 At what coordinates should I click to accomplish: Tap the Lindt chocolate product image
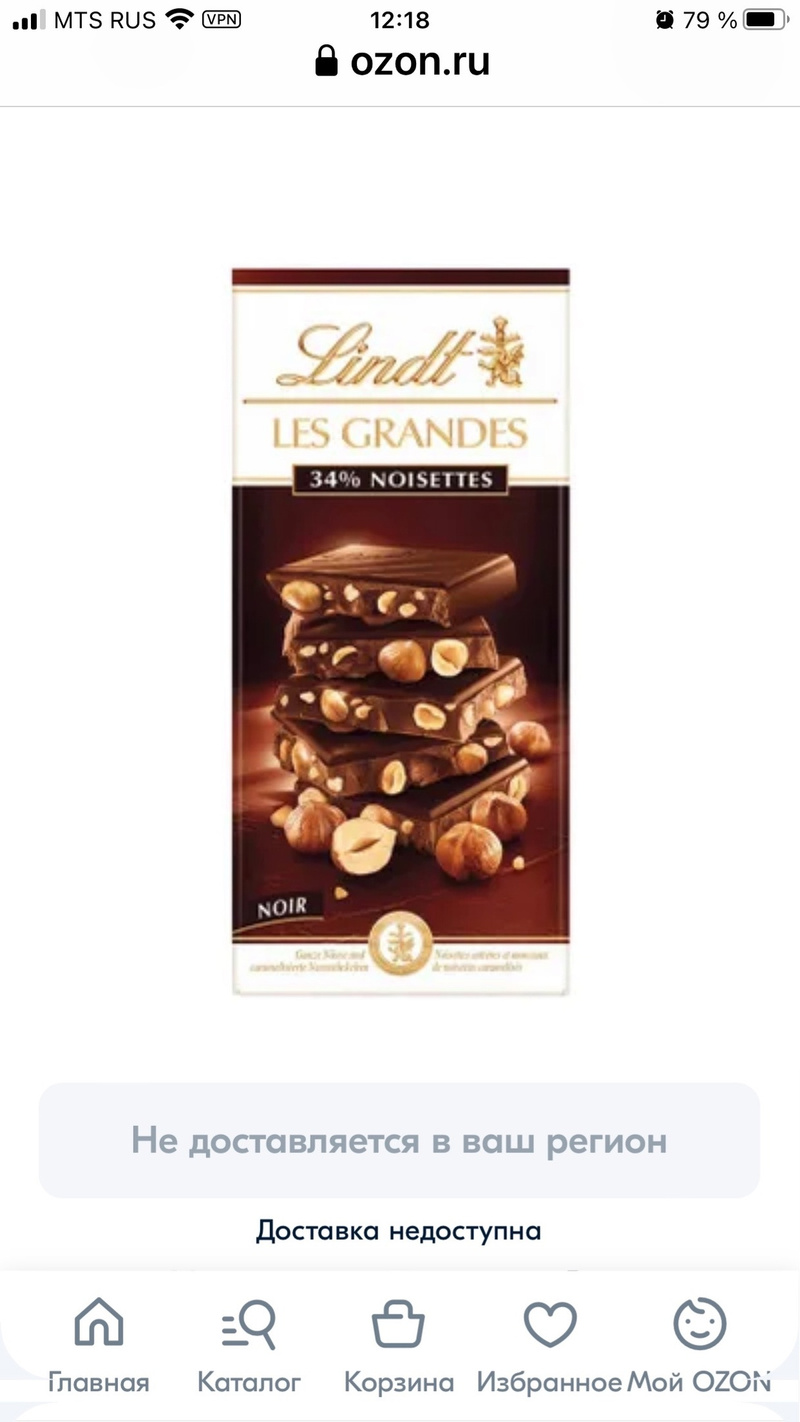coord(401,631)
